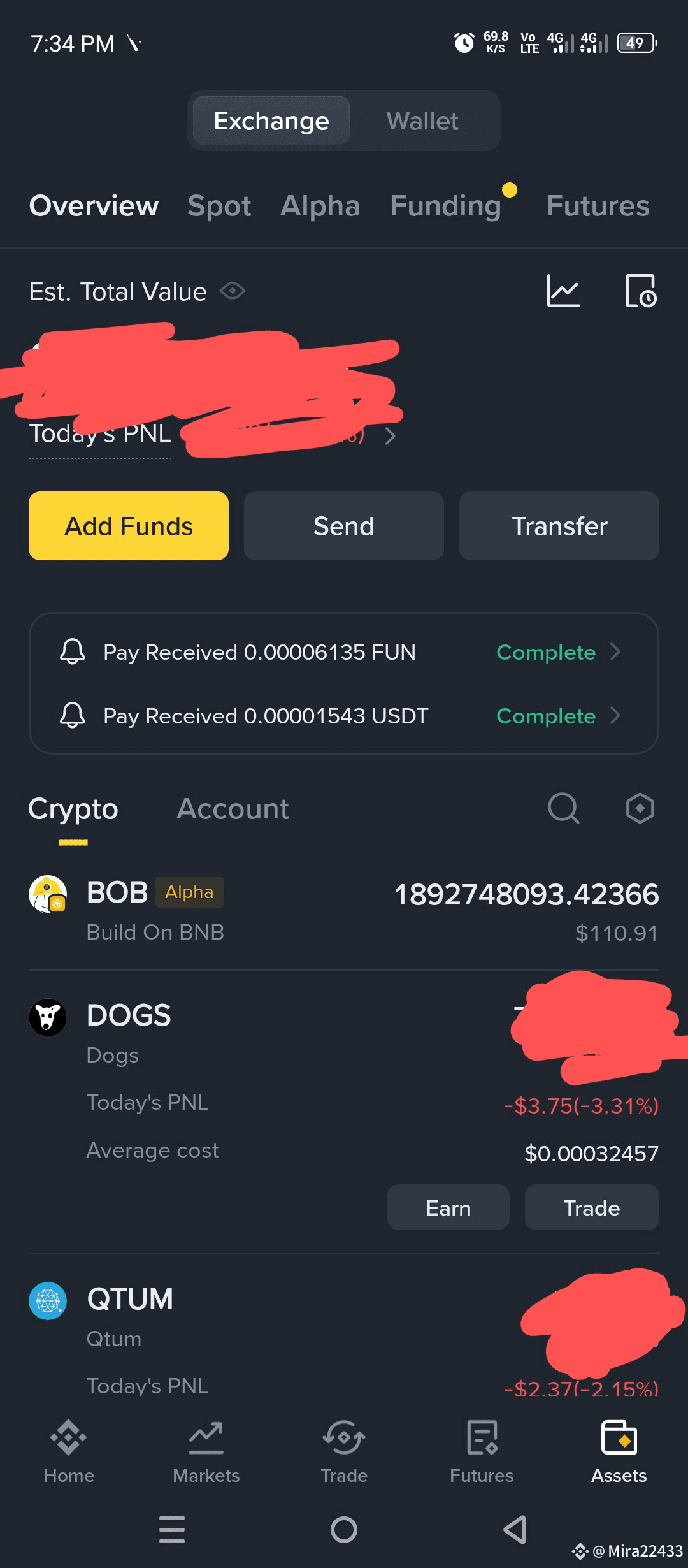
Task: Tap the Add Funds button
Action: click(129, 526)
